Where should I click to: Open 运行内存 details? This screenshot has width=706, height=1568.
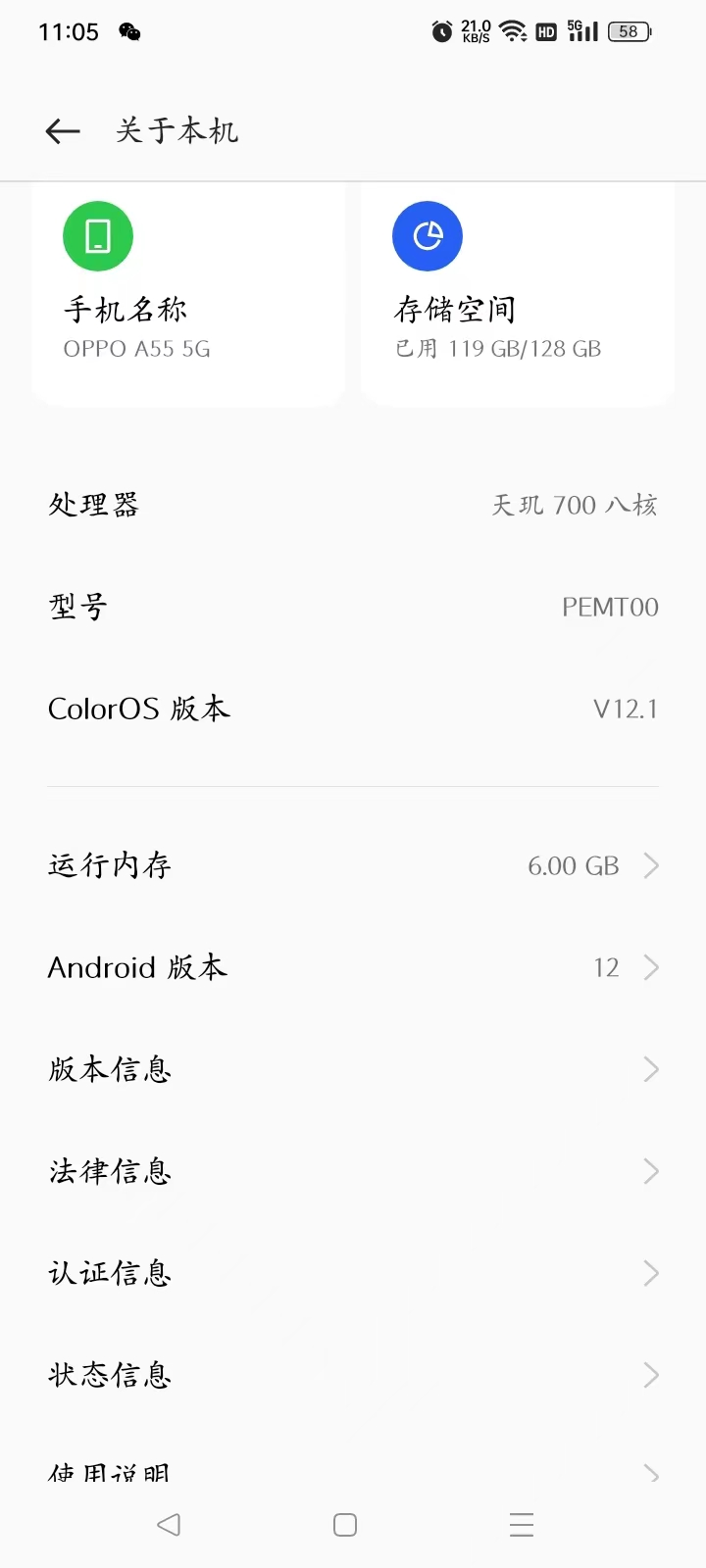click(353, 865)
